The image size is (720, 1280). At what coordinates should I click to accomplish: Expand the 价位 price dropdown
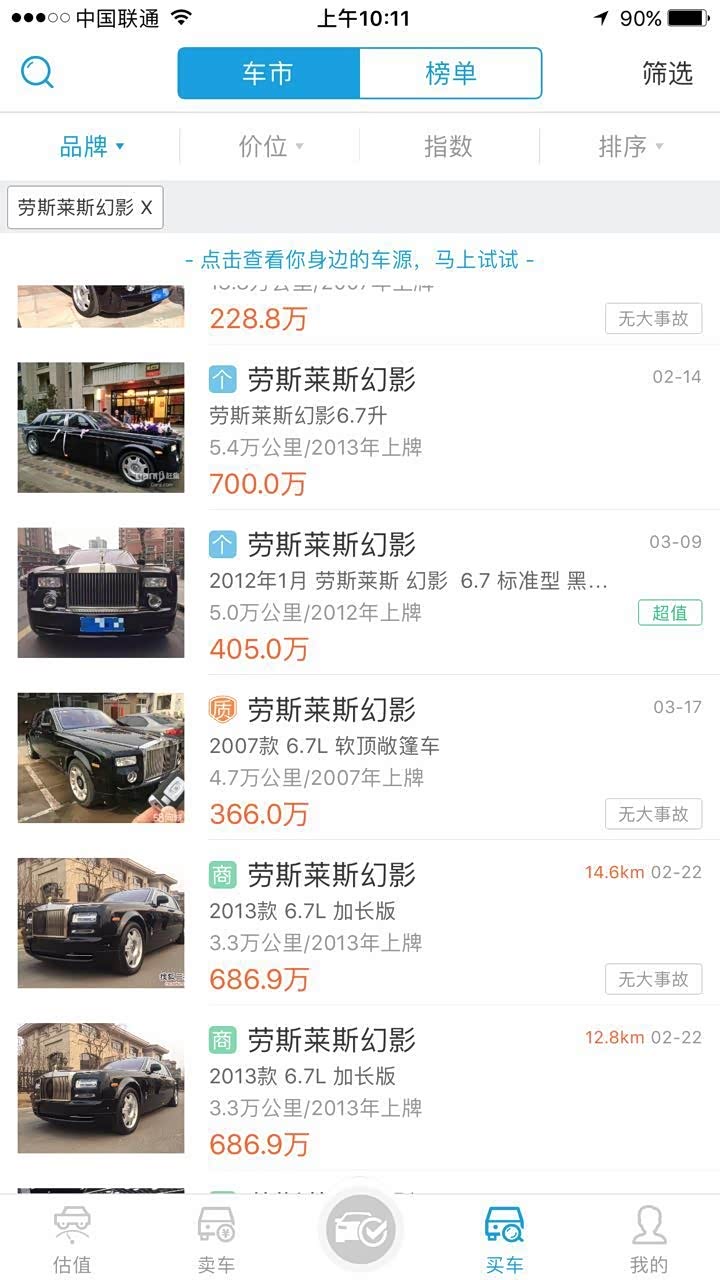click(270, 147)
